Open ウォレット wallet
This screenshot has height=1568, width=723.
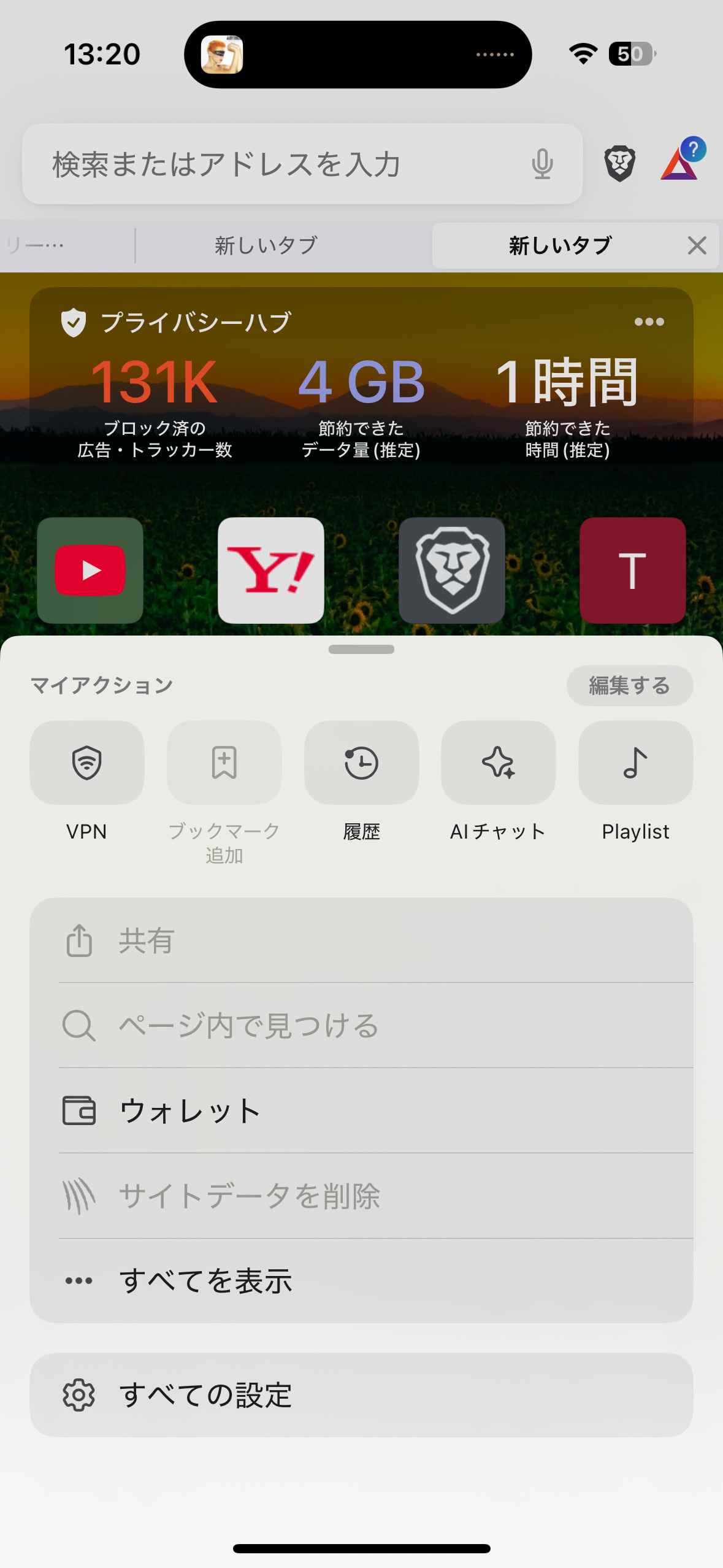point(362,1111)
